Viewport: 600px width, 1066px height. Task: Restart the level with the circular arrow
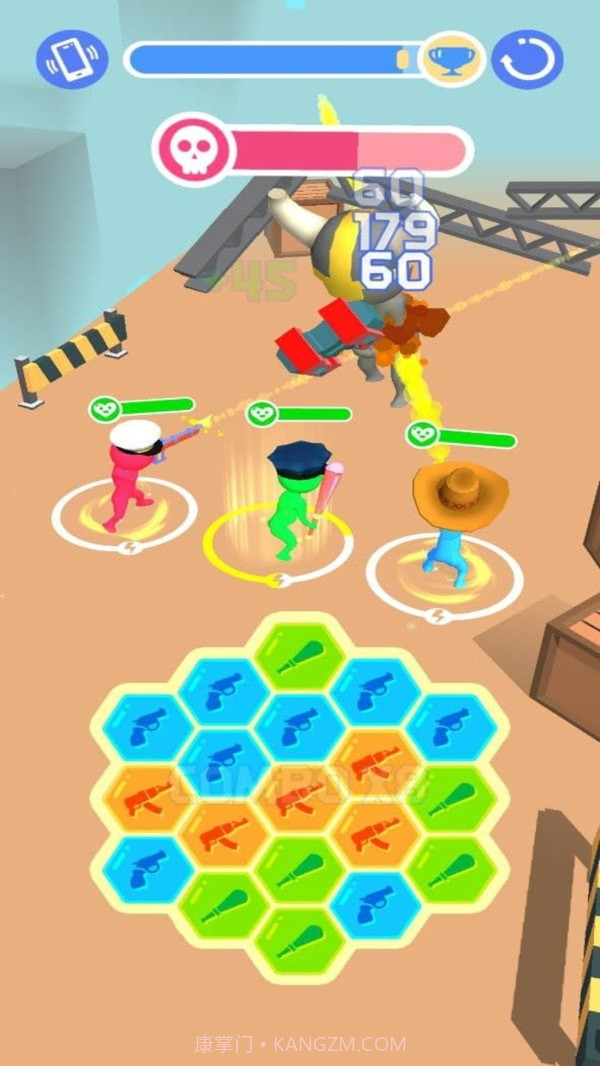pyautogui.click(x=527, y=59)
